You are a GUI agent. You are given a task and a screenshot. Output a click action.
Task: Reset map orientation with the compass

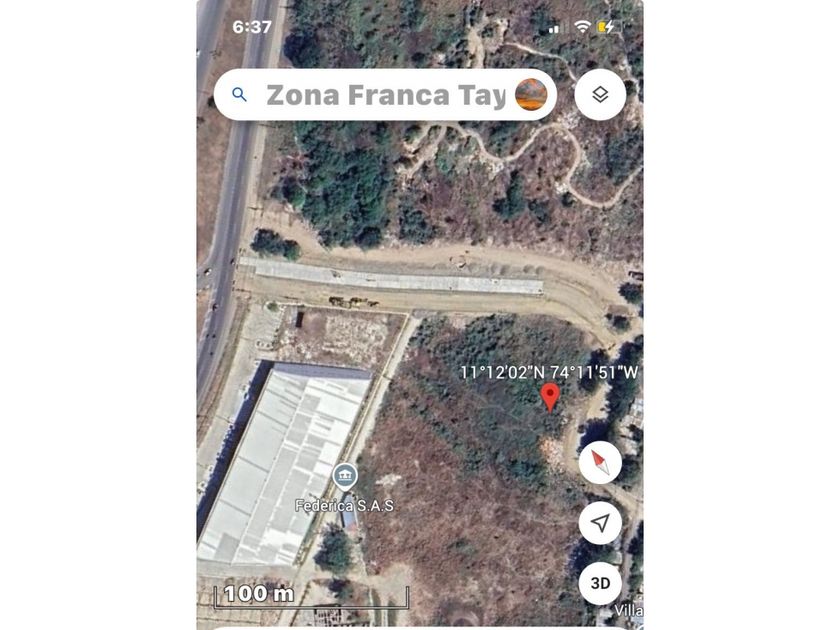click(x=600, y=462)
